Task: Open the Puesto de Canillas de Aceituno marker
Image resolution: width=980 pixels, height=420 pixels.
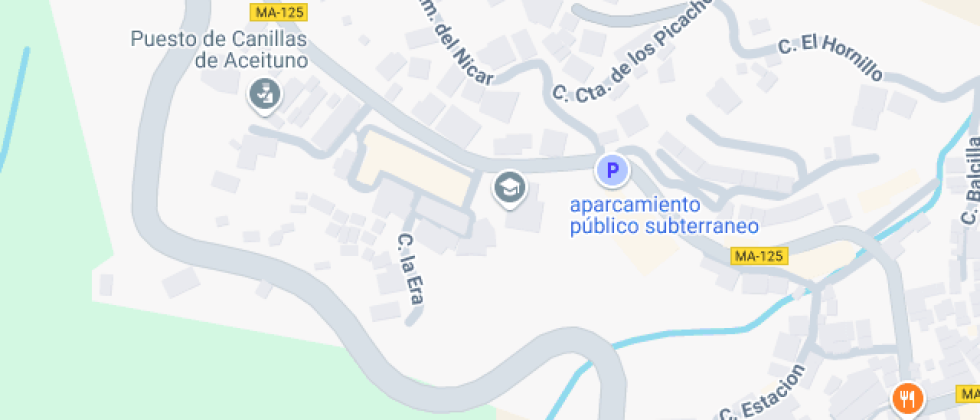Action: (265, 96)
